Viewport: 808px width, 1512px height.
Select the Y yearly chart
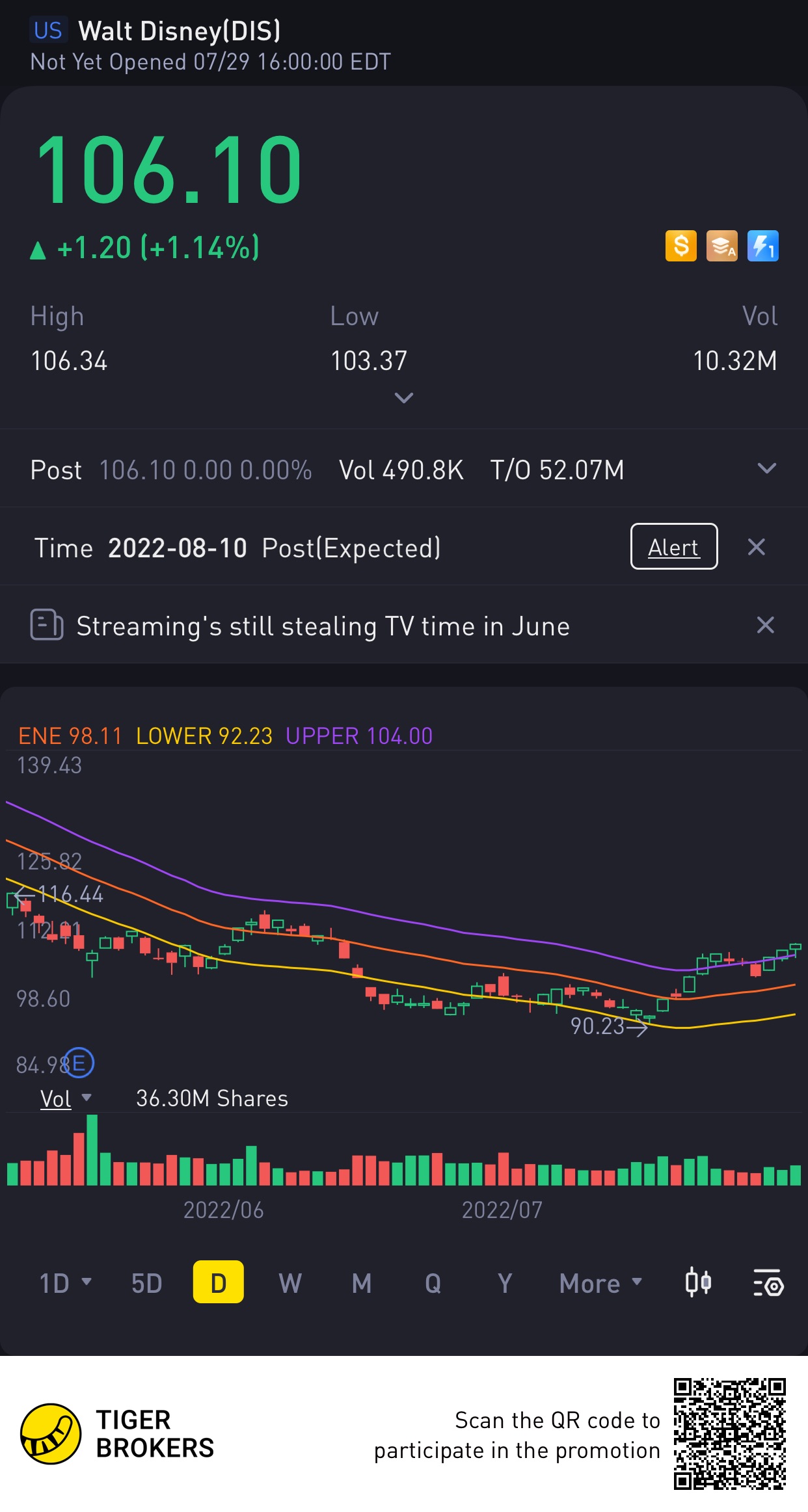pos(505,1283)
